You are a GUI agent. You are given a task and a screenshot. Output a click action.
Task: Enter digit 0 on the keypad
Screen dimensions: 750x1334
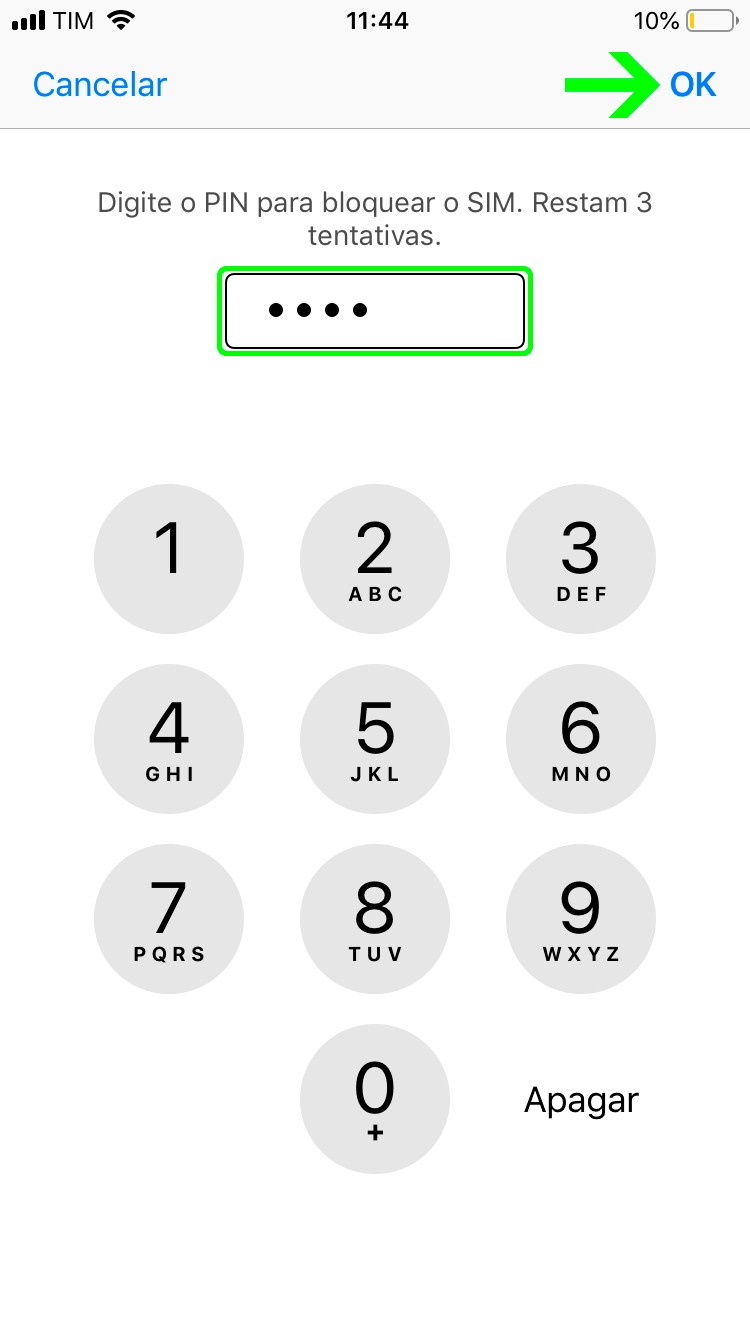coord(375,1099)
